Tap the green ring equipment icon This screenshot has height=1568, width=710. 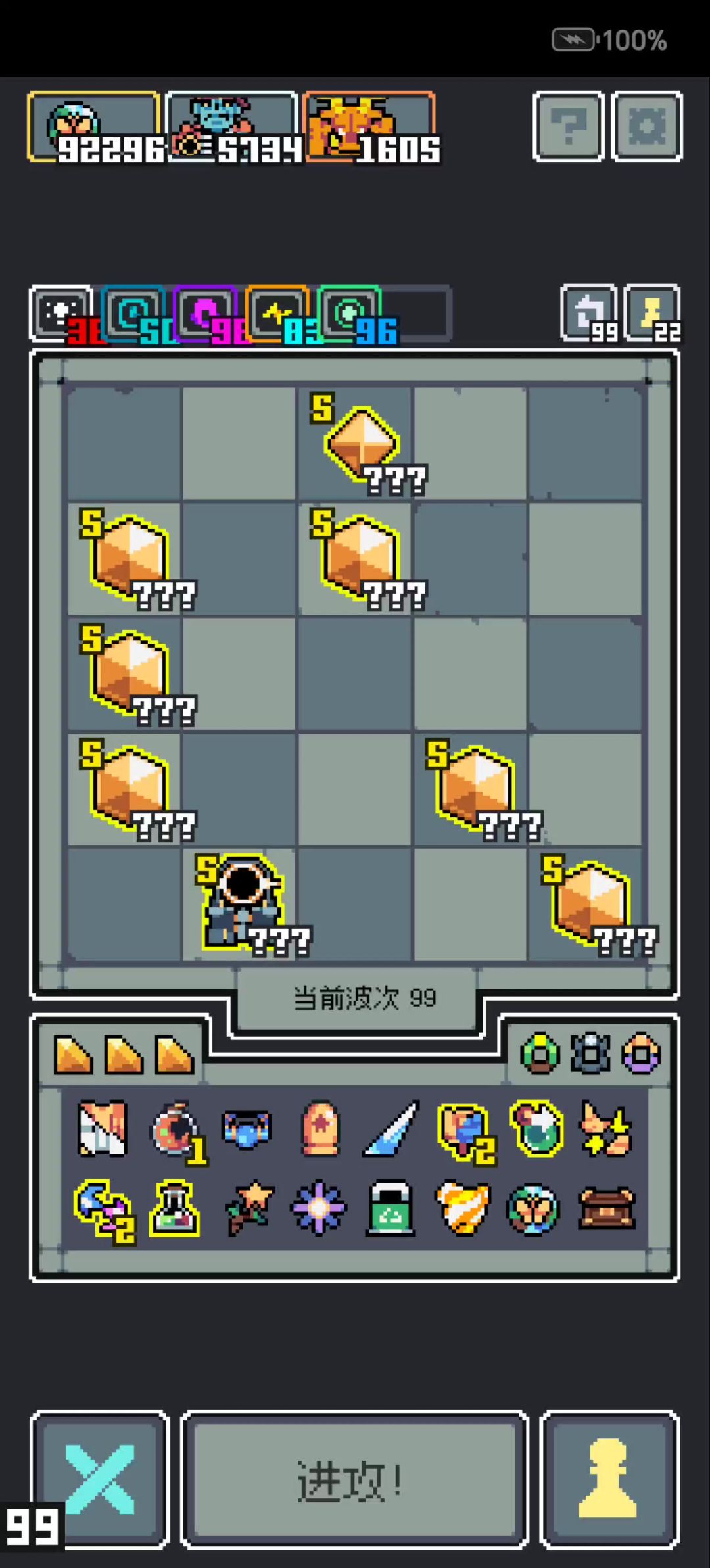(x=540, y=1053)
